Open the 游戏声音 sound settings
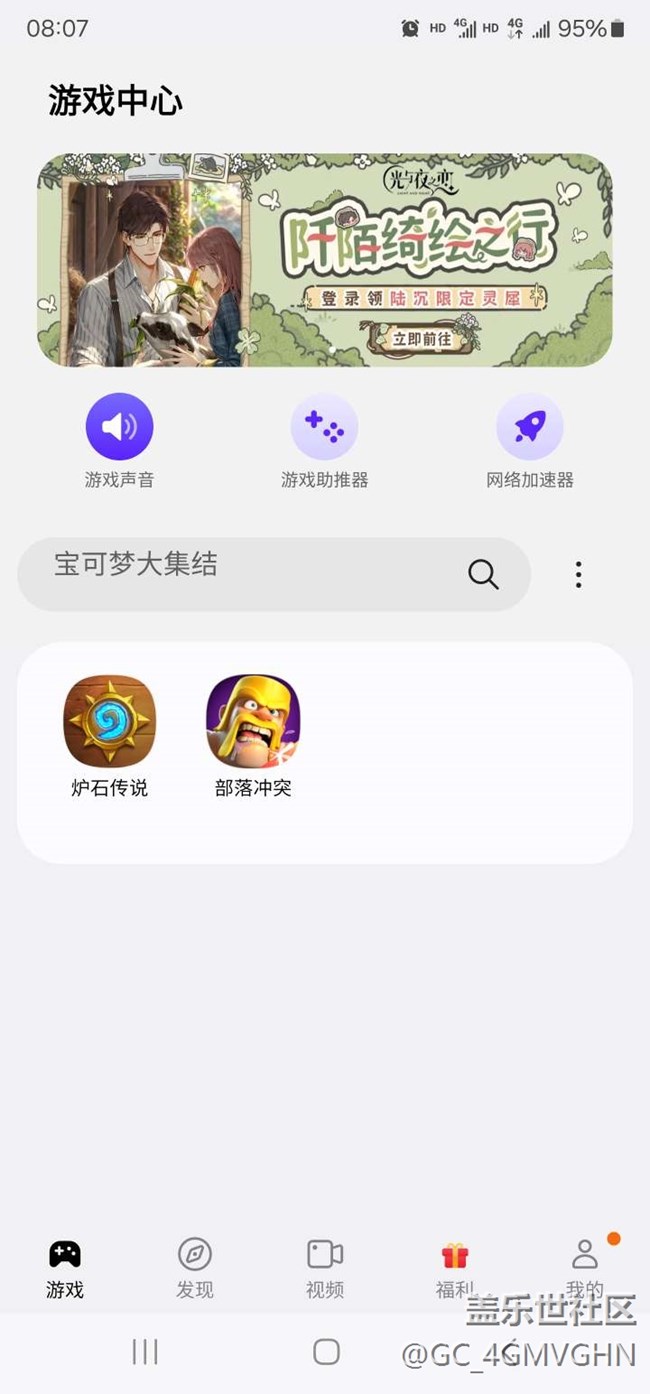The image size is (650, 1394). (x=119, y=428)
